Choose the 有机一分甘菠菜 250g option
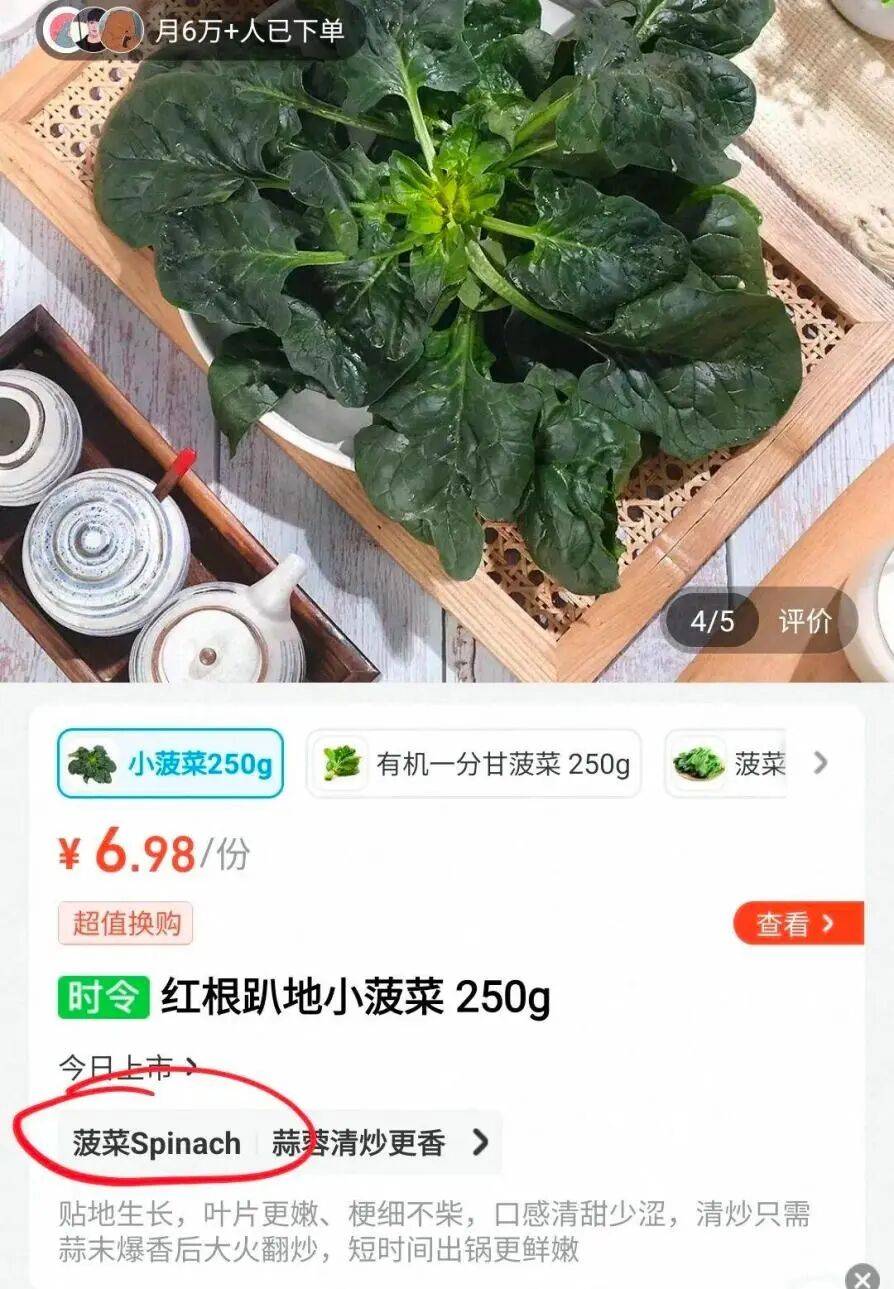This screenshot has height=1289, width=894. click(474, 765)
